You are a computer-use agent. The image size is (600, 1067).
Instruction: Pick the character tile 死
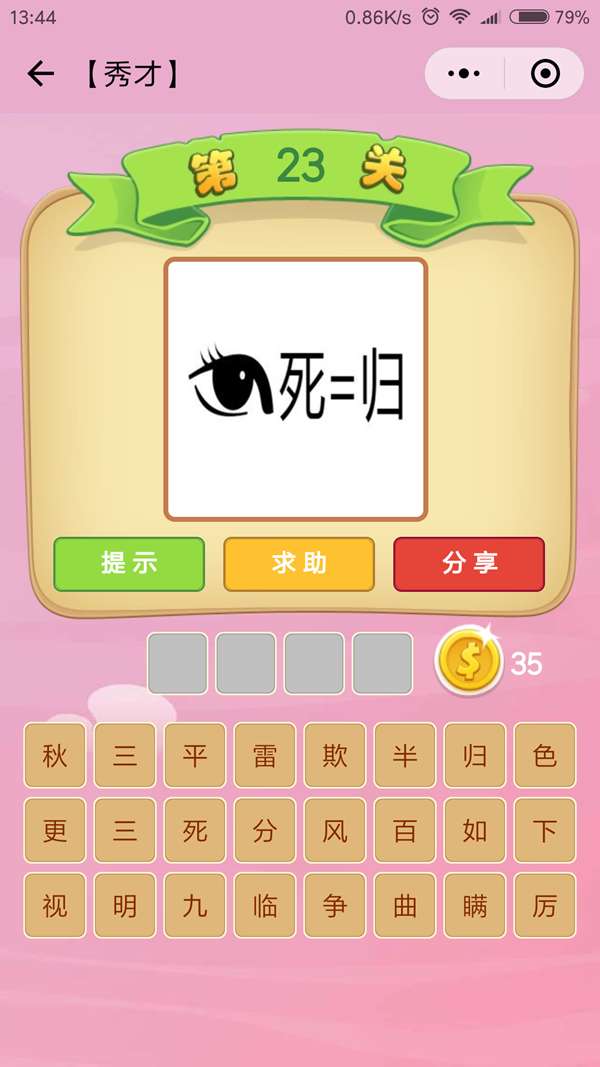[195, 831]
